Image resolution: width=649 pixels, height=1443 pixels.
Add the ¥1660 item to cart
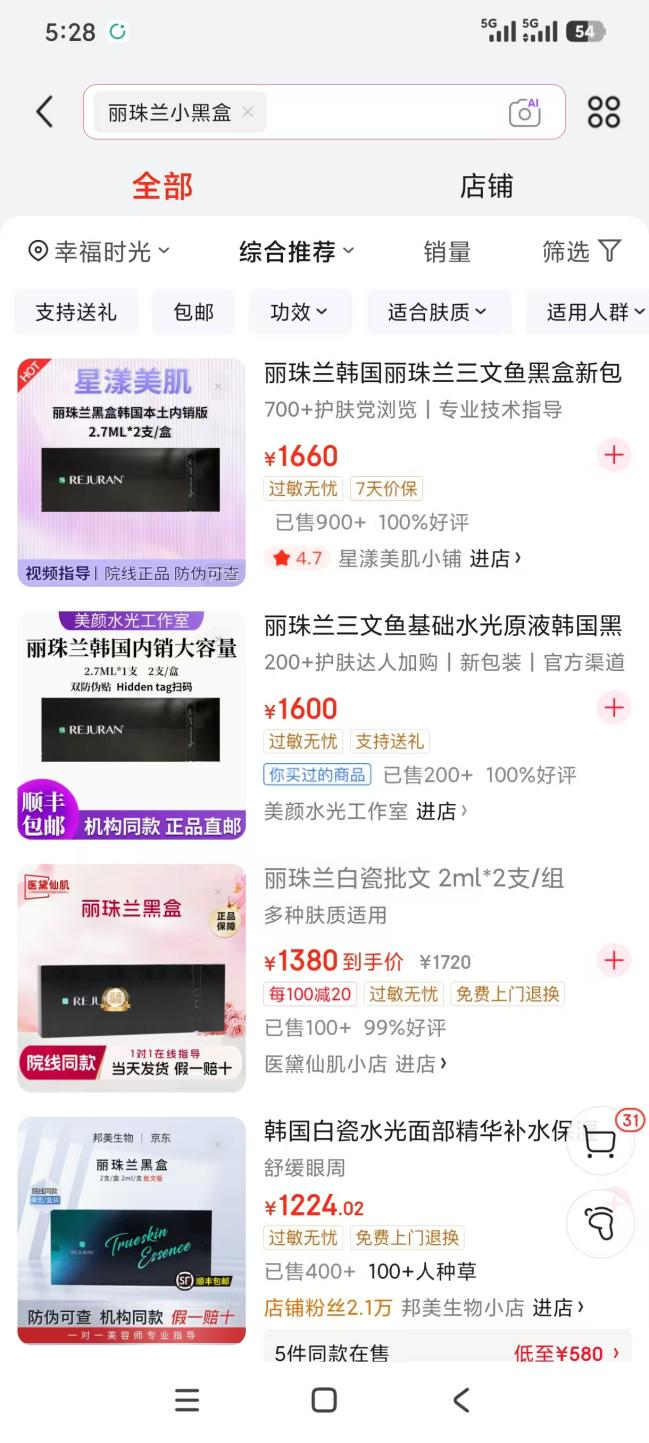click(613, 456)
